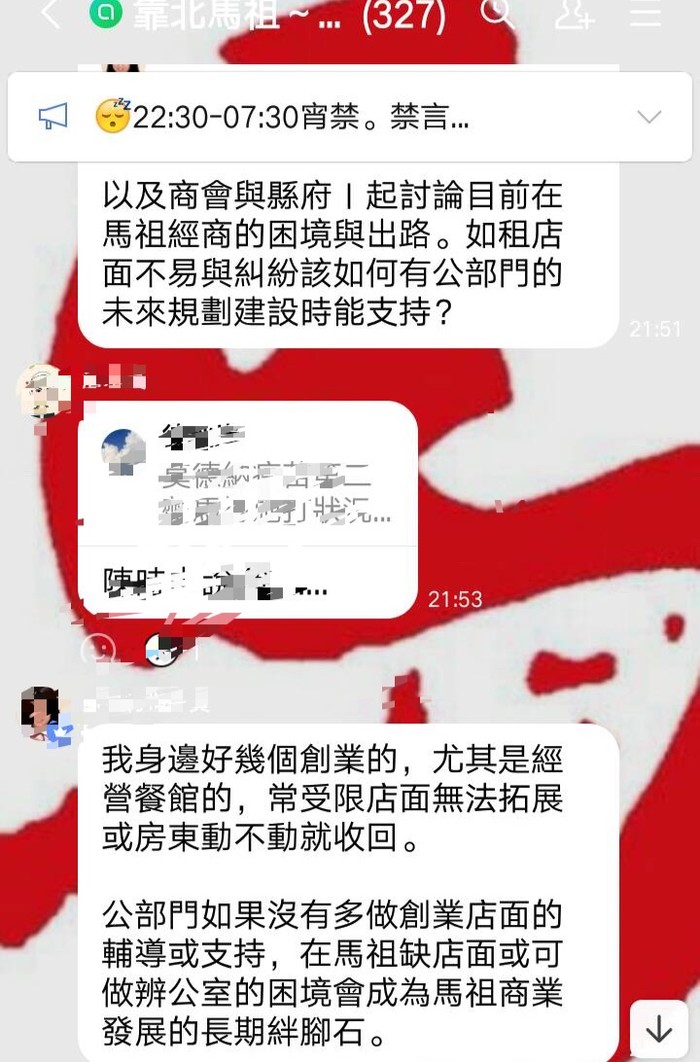This screenshot has height=1062, width=700.
Task: Invite members to the group
Action: (574, 14)
